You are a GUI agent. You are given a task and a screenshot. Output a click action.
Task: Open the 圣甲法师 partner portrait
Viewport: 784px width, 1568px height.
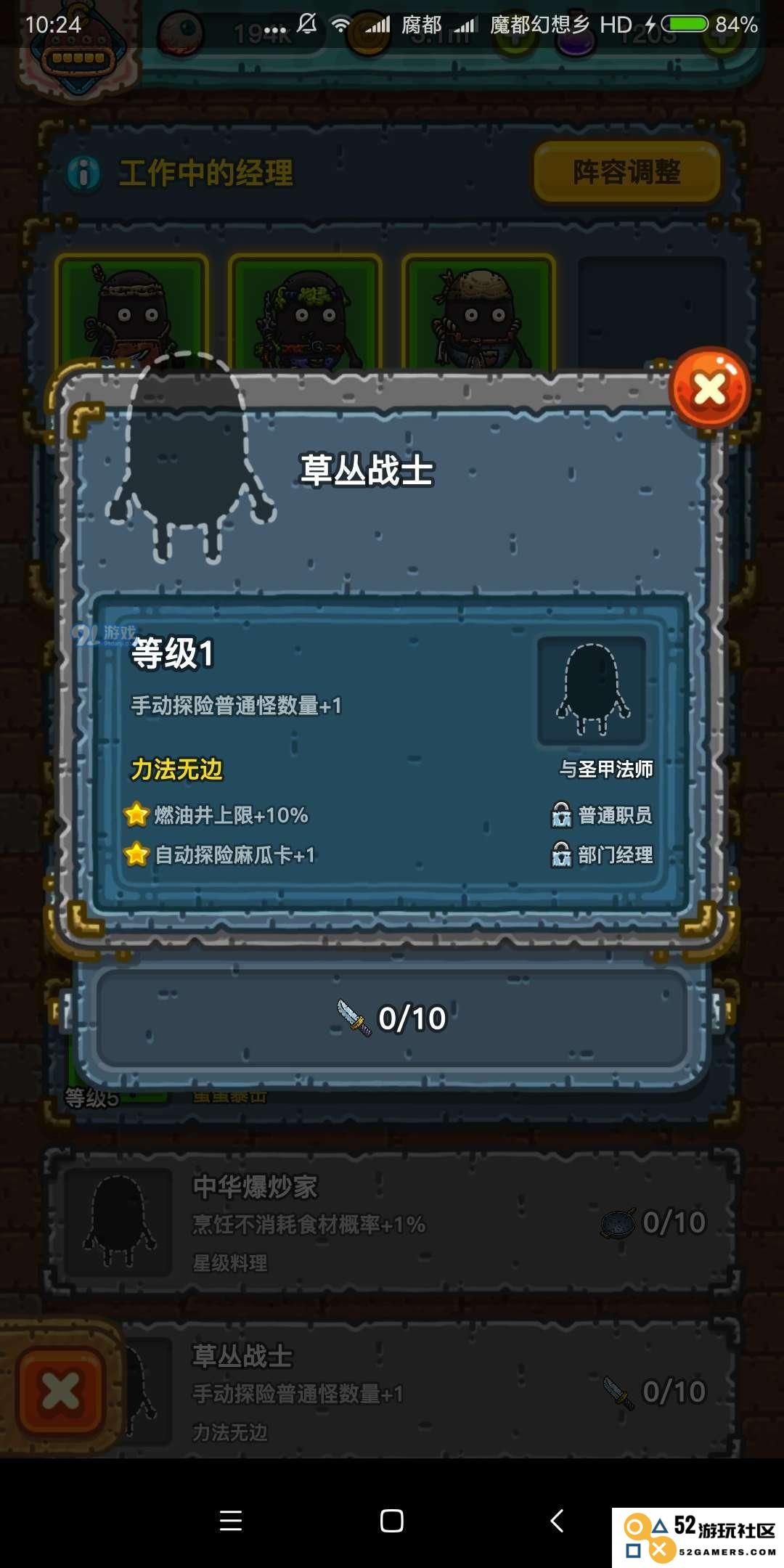coord(592,690)
